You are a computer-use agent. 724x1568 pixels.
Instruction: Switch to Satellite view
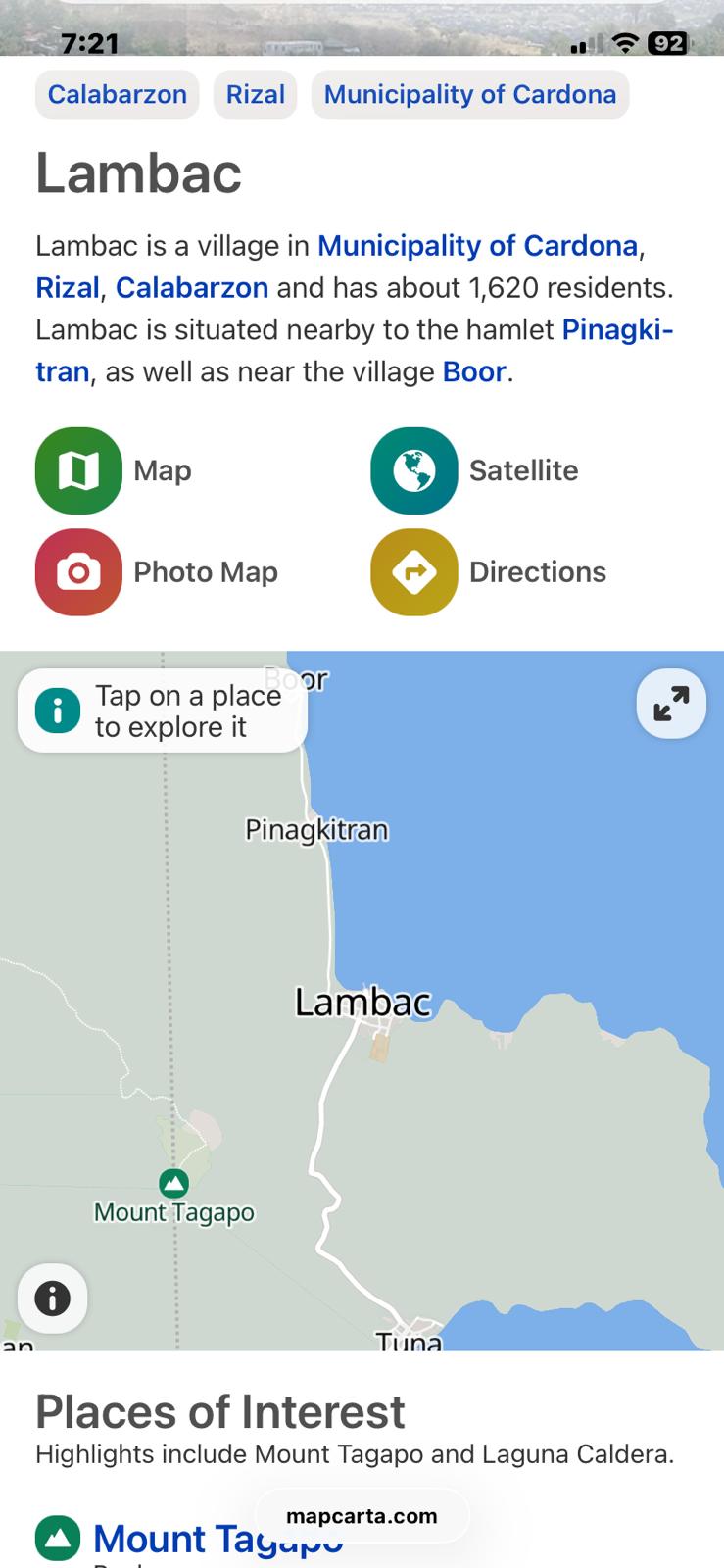point(413,470)
